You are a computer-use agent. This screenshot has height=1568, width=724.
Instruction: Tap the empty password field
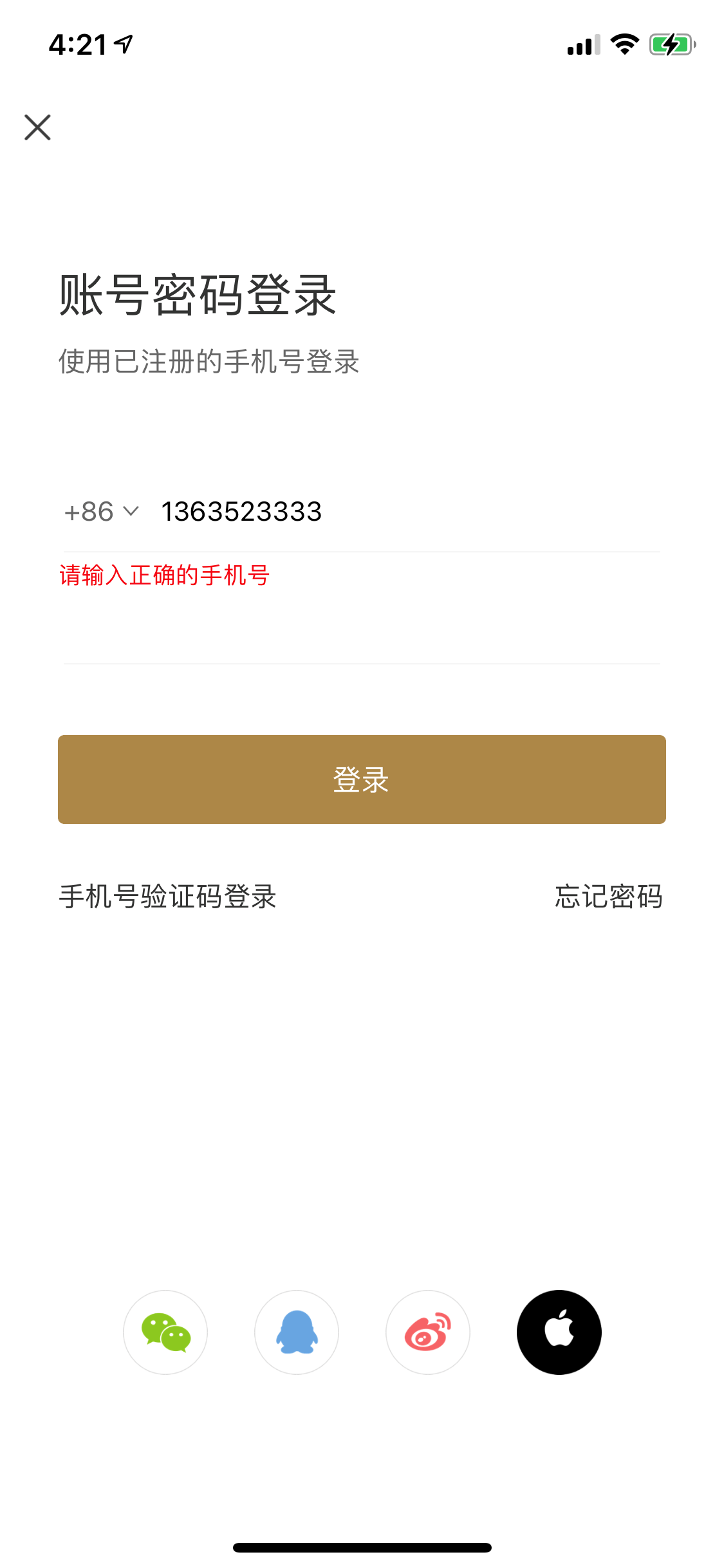[360, 631]
